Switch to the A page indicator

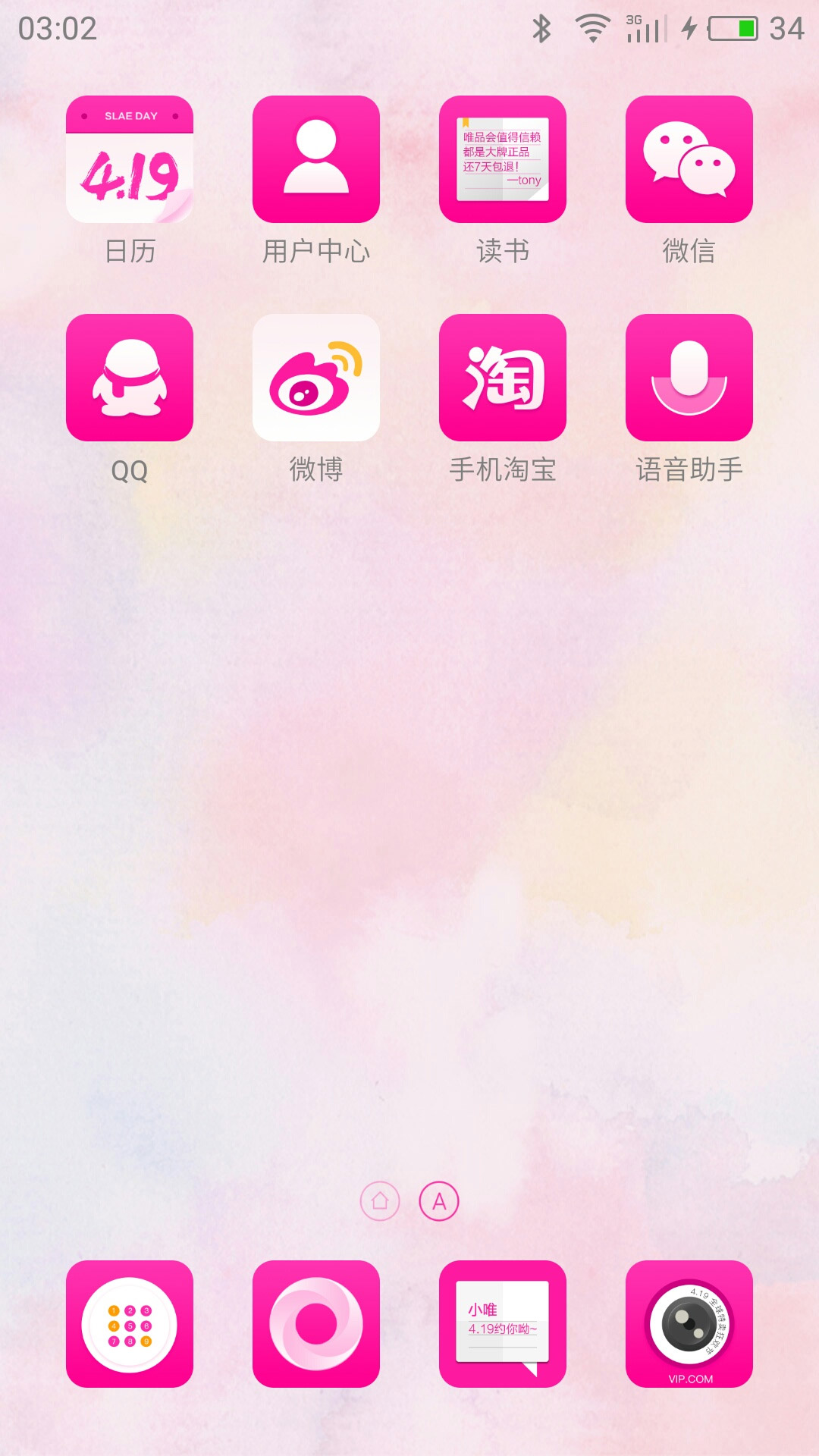tap(439, 1201)
